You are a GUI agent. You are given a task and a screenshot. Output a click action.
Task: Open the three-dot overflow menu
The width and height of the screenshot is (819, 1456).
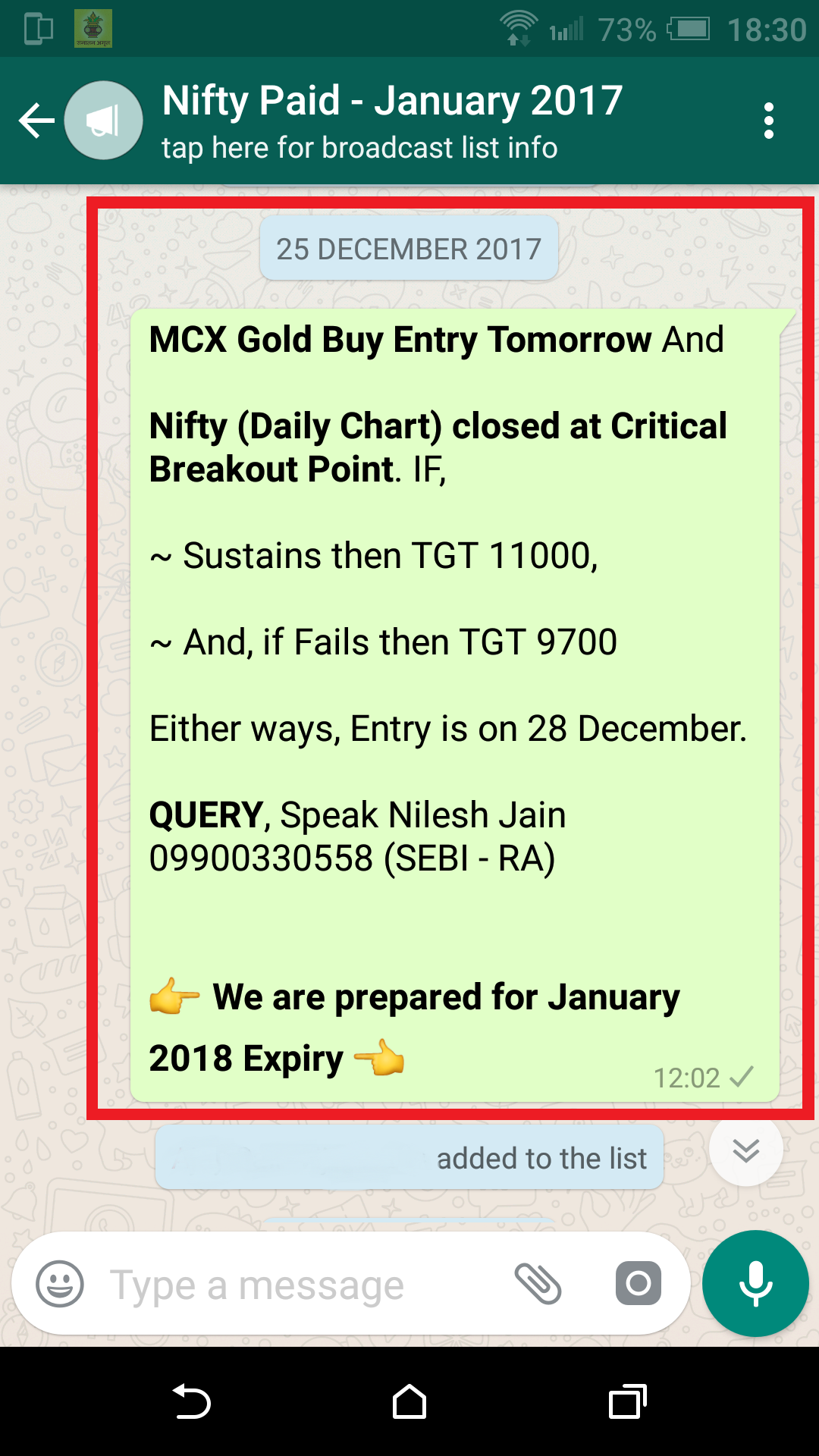(x=769, y=121)
